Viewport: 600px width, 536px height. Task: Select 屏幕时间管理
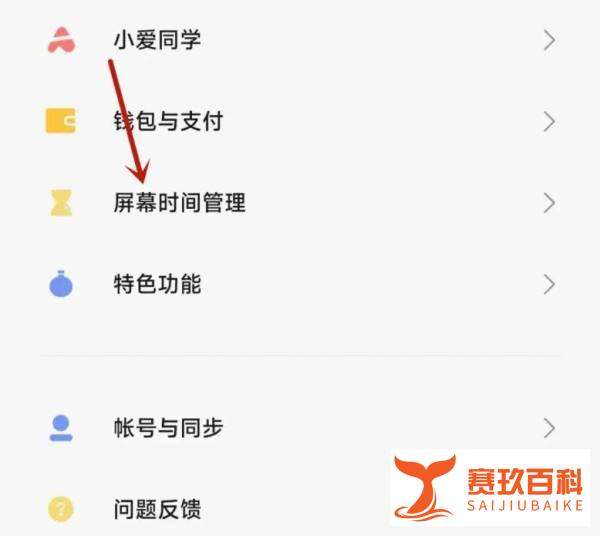180,203
